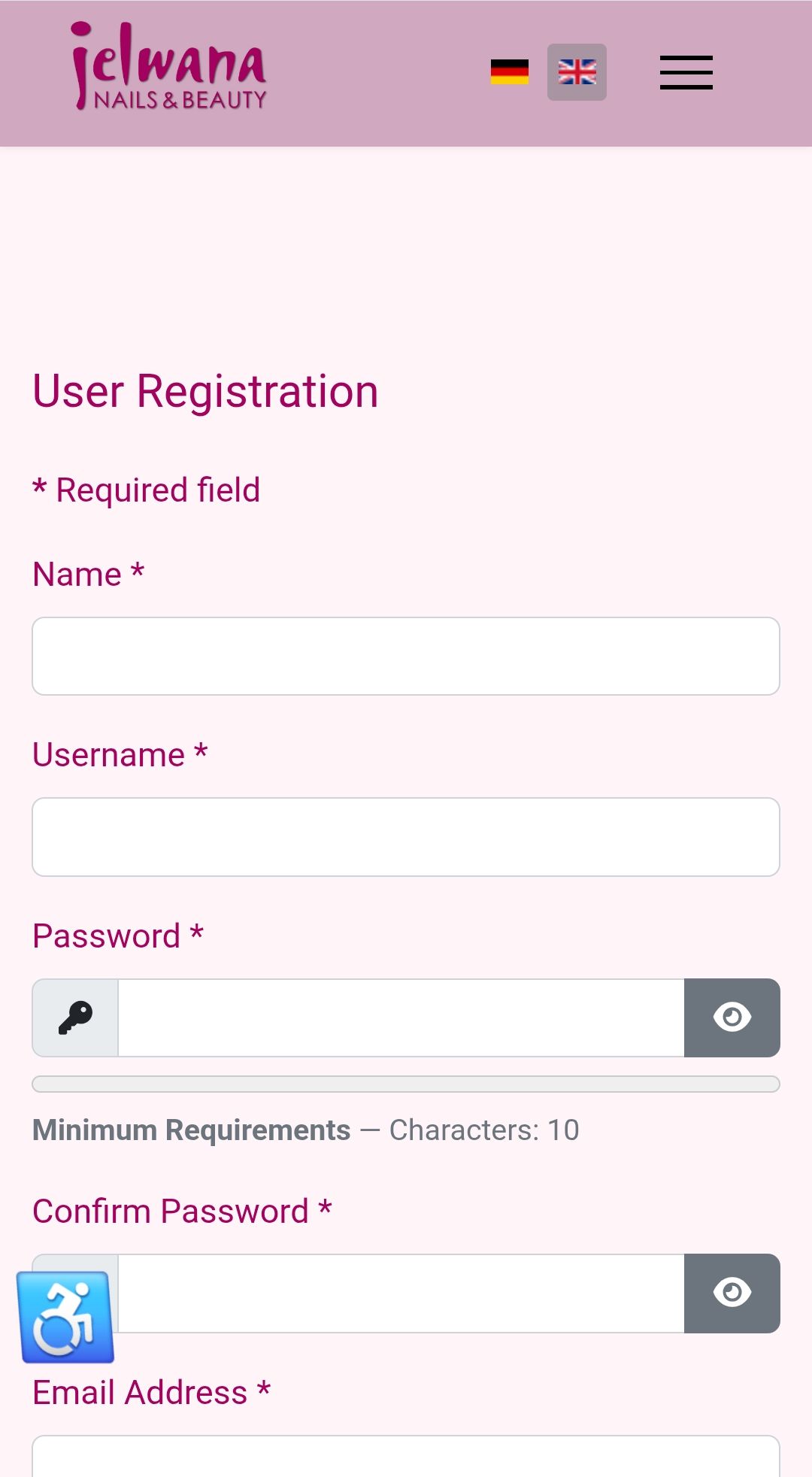812x1477 pixels.
Task: Open the hamburger navigation menu
Action: click(x=686, y=71)
